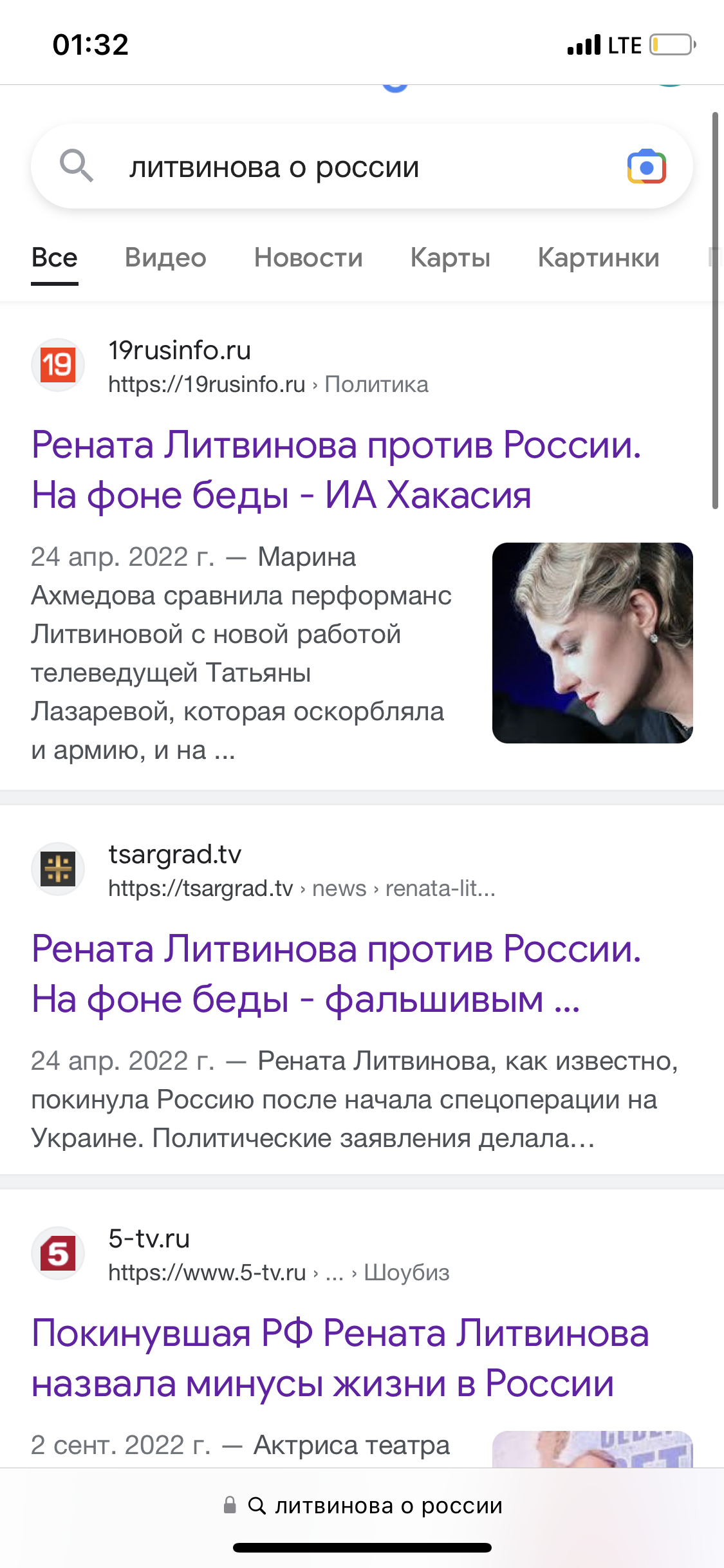Open 5-tv.ru article Покинувшая РФ Рената Литвинова
Image resolution: width=724 pixels, height=1568 pixels.
click(340, 1358)
